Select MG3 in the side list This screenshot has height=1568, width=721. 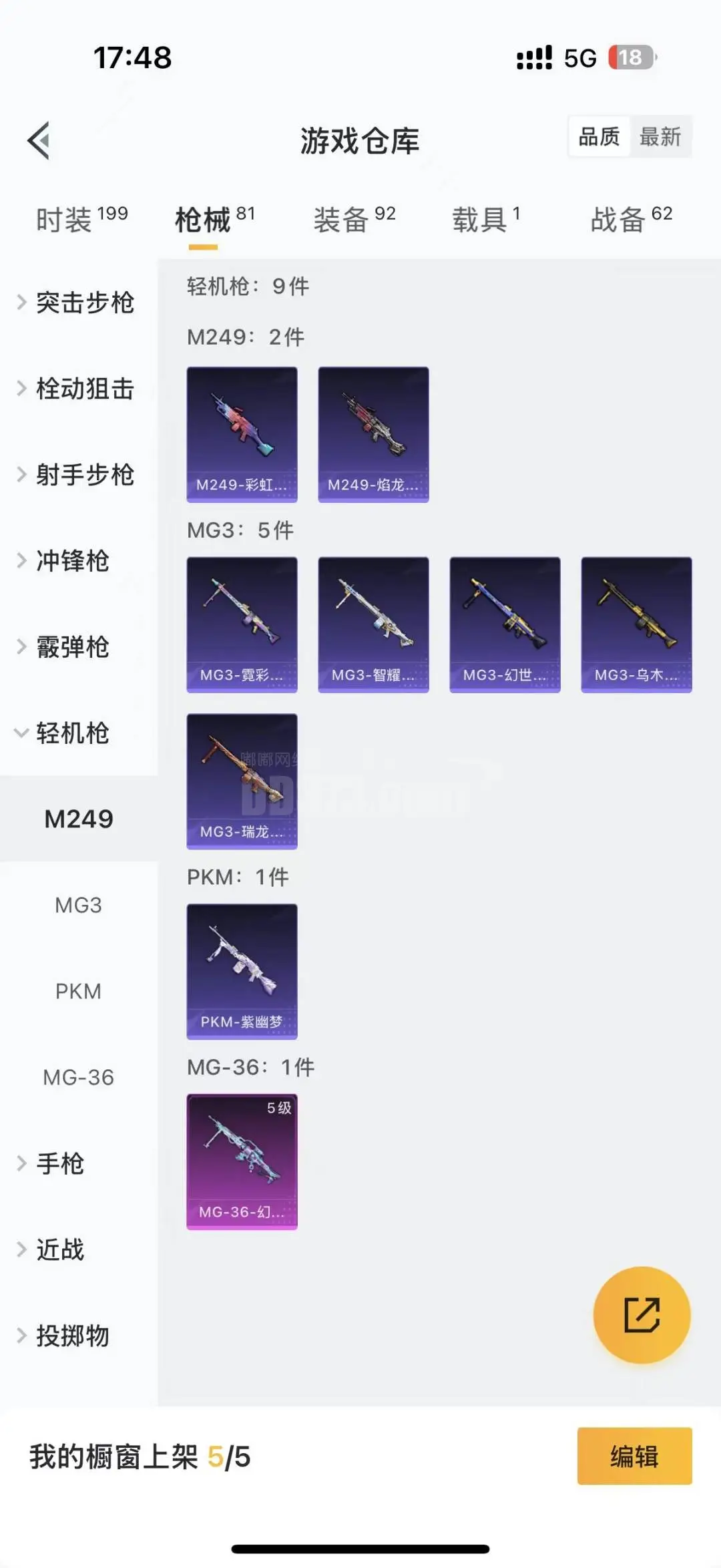click(x=79, y=906)
